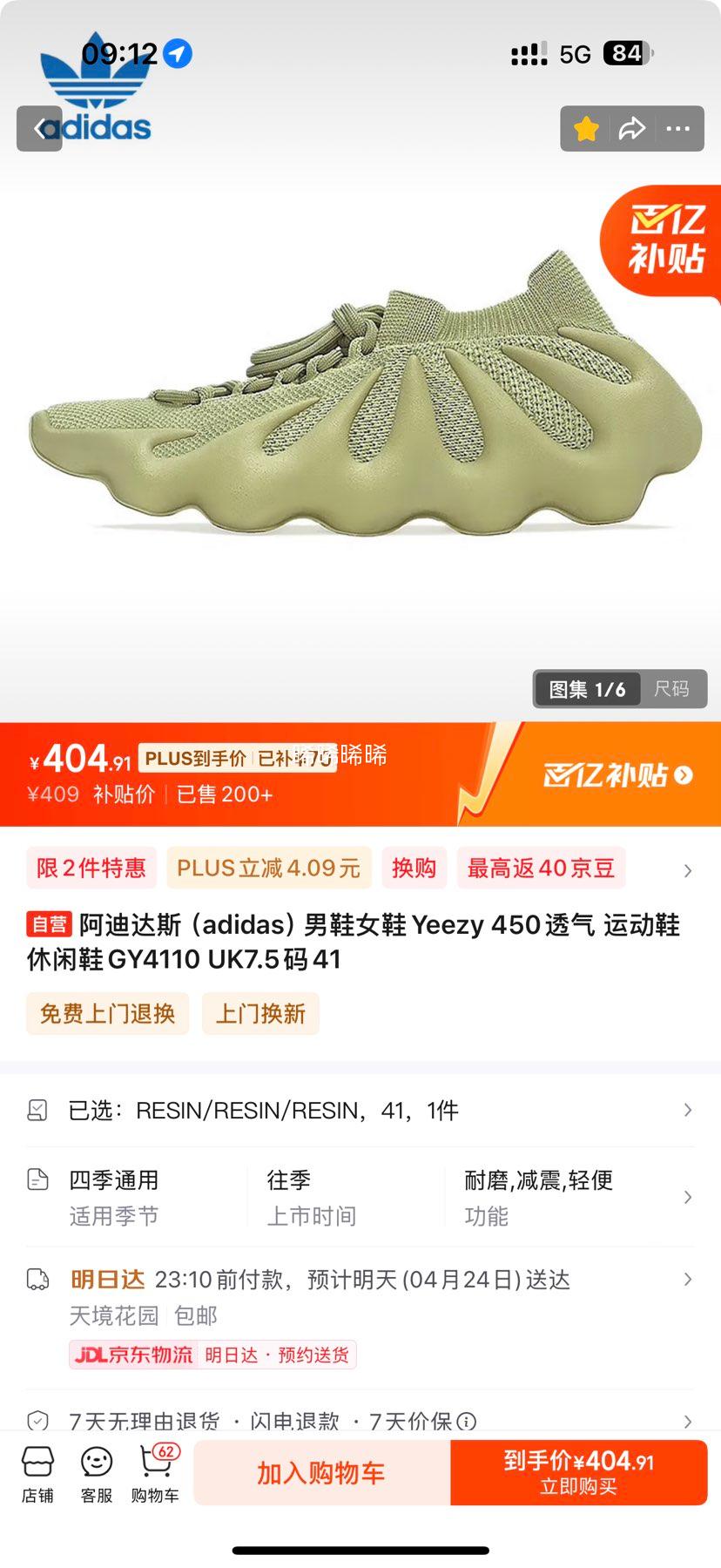Tap 立即购买 to buy now
The image size is (721, 1568).
(x=579, y=1472)
